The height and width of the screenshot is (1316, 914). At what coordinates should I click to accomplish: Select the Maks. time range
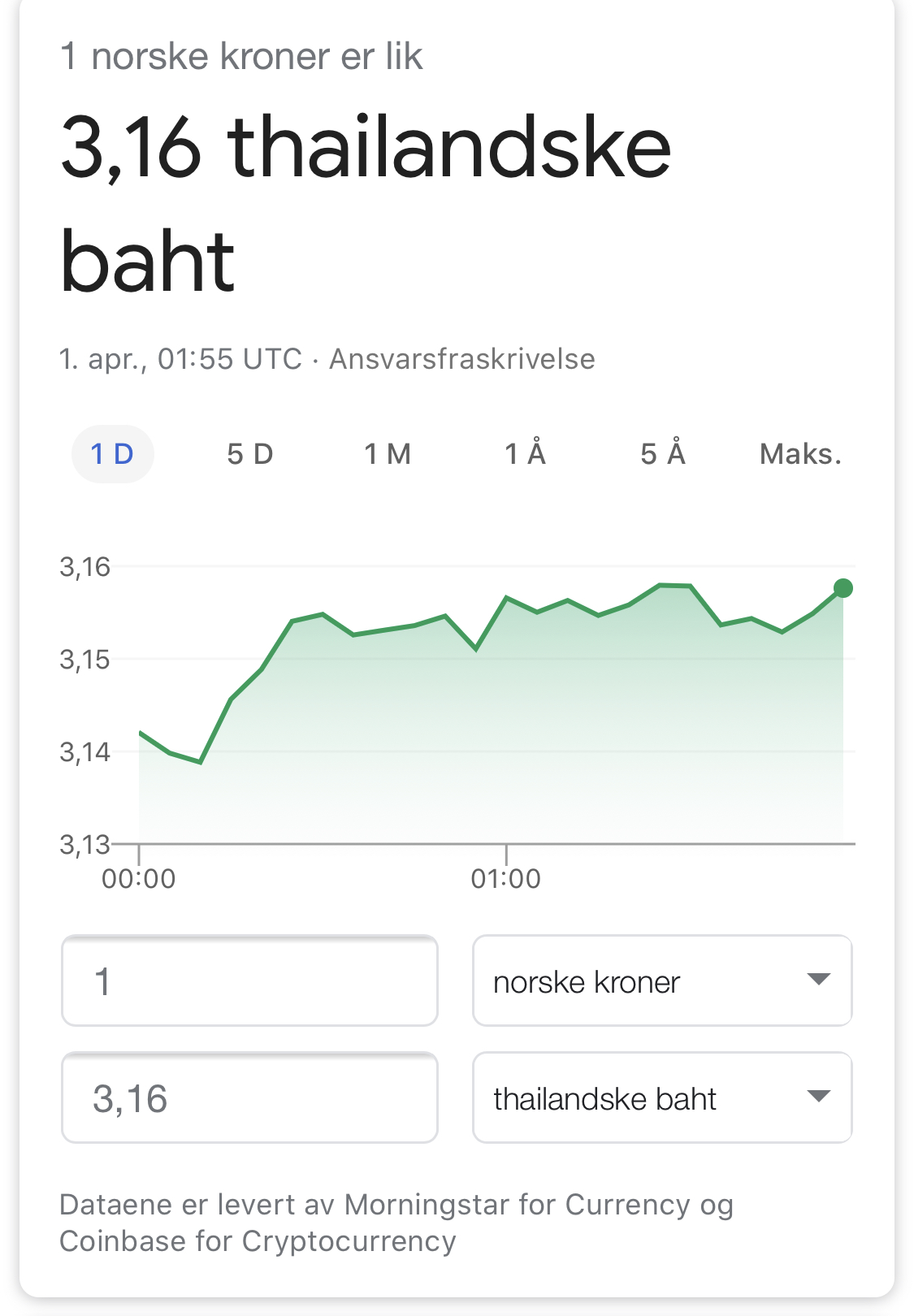[x=800, y=454]
